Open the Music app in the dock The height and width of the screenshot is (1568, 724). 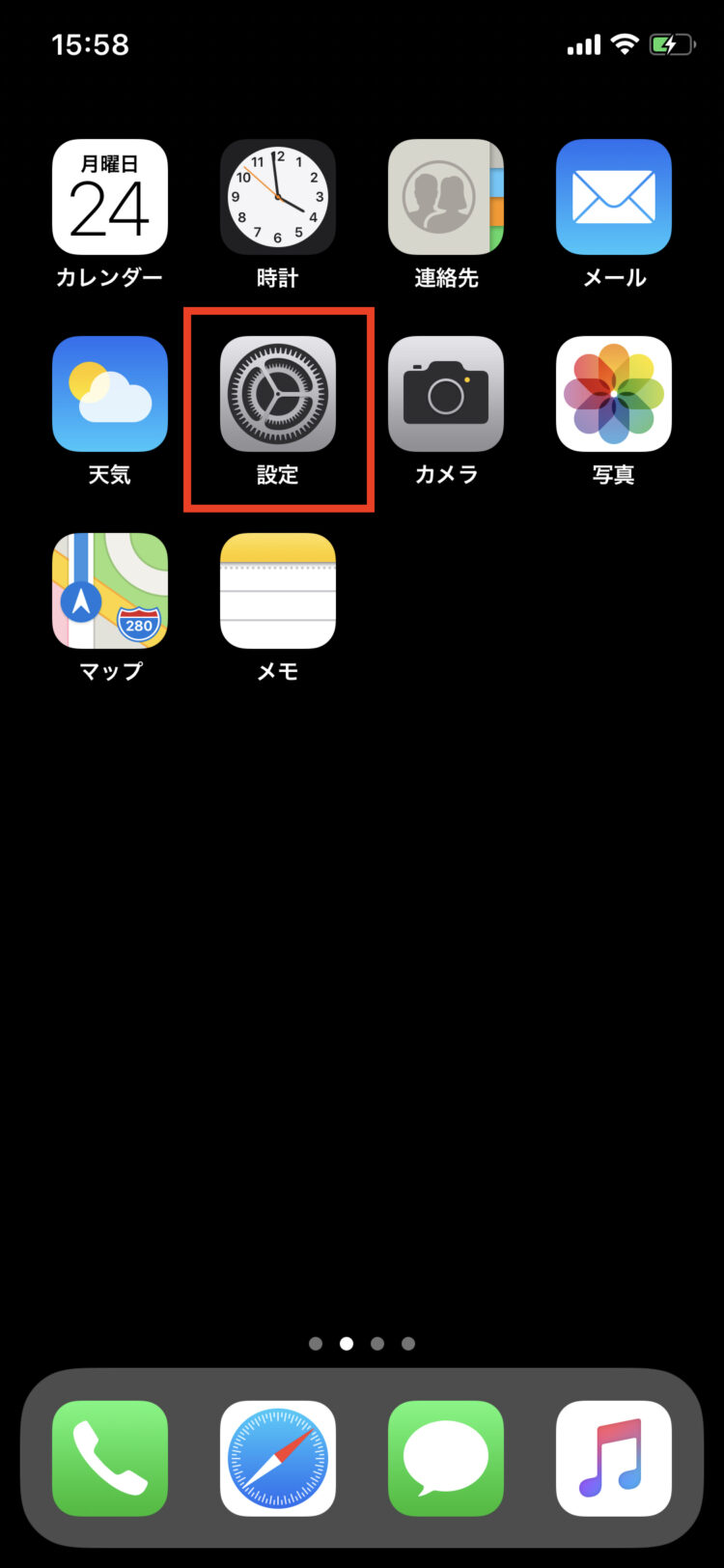(x=613, y=1458)
